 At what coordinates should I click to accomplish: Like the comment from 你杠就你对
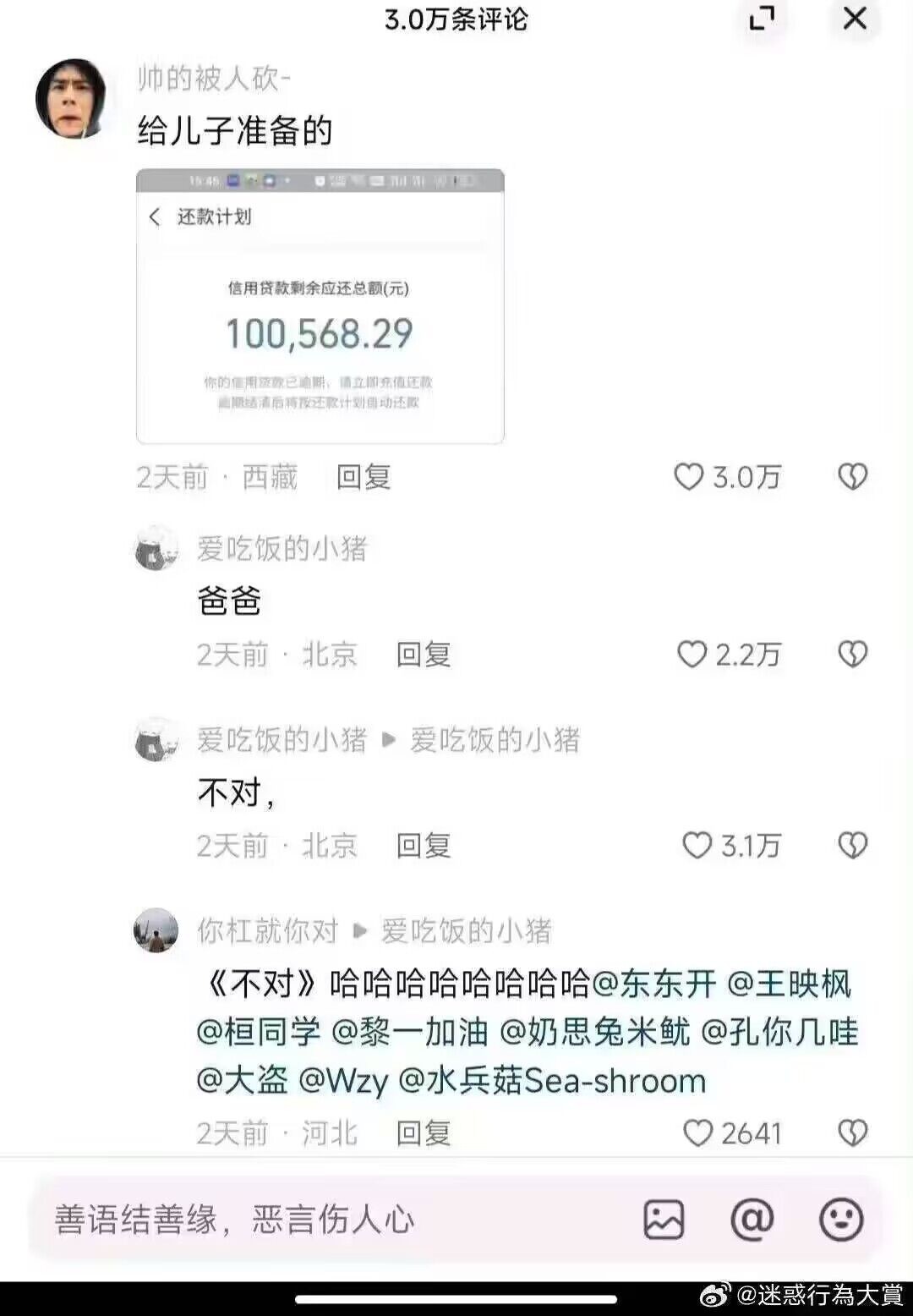(x=698, y=1133)
